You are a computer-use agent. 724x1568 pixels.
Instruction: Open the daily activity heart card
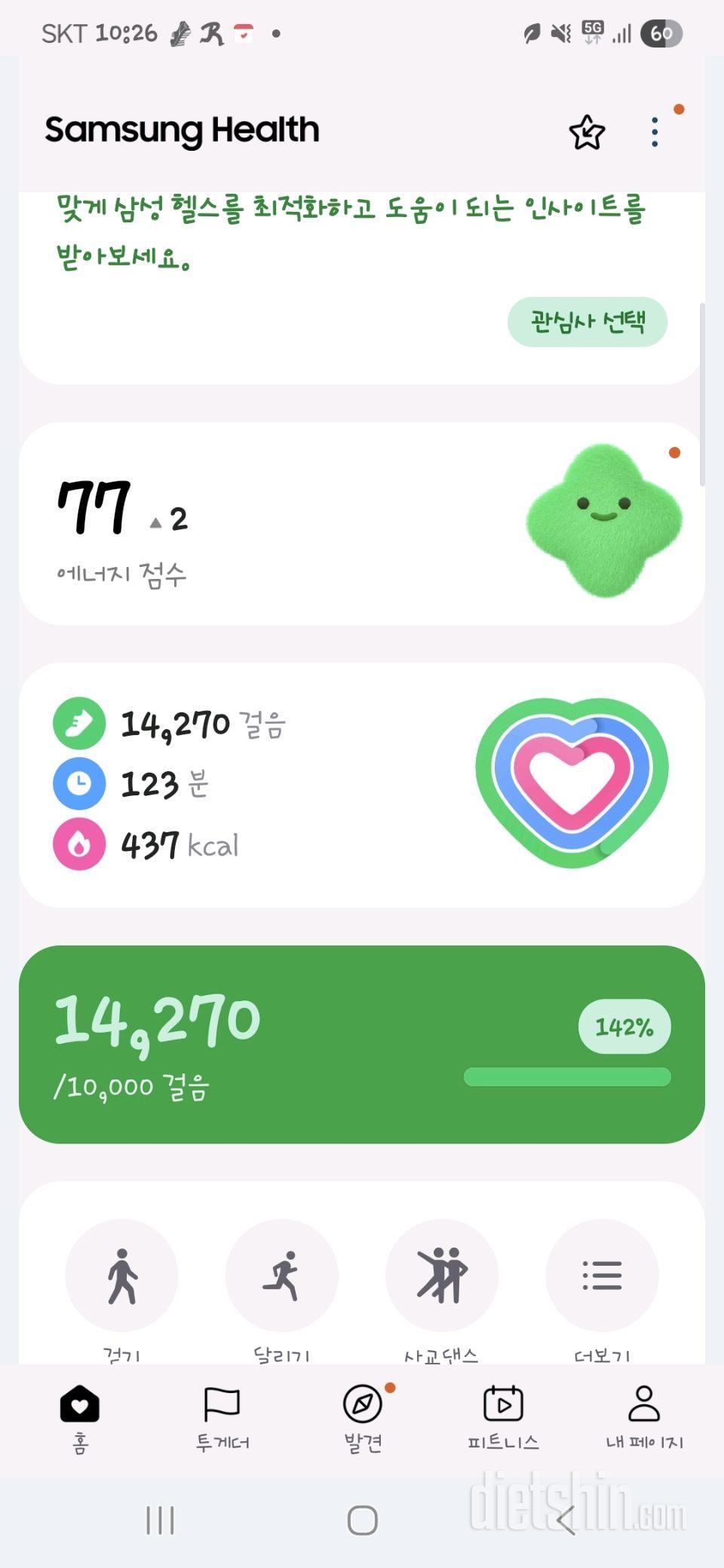[x=362, y=785]
